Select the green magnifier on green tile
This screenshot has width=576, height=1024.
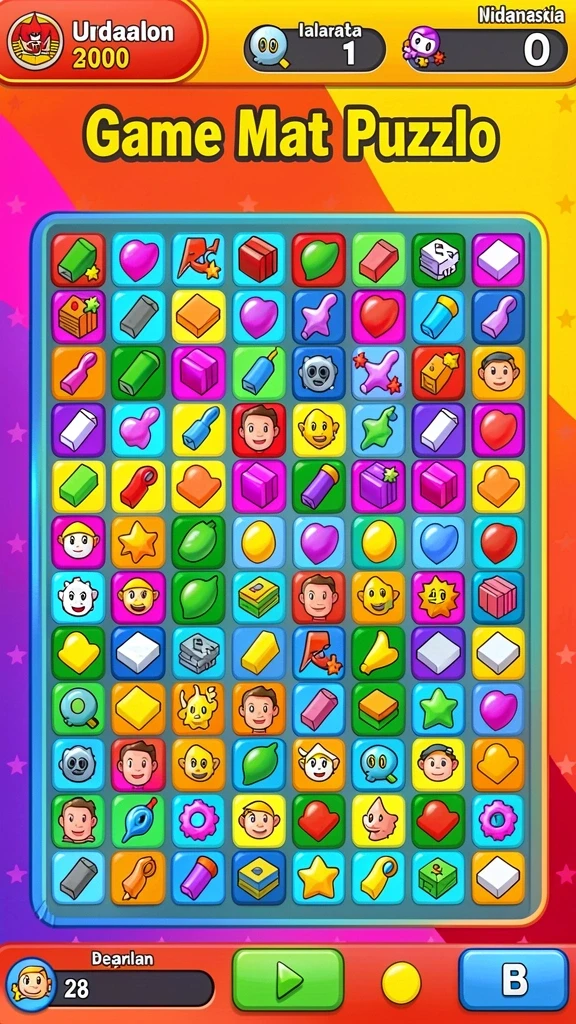tap(78, 709)
